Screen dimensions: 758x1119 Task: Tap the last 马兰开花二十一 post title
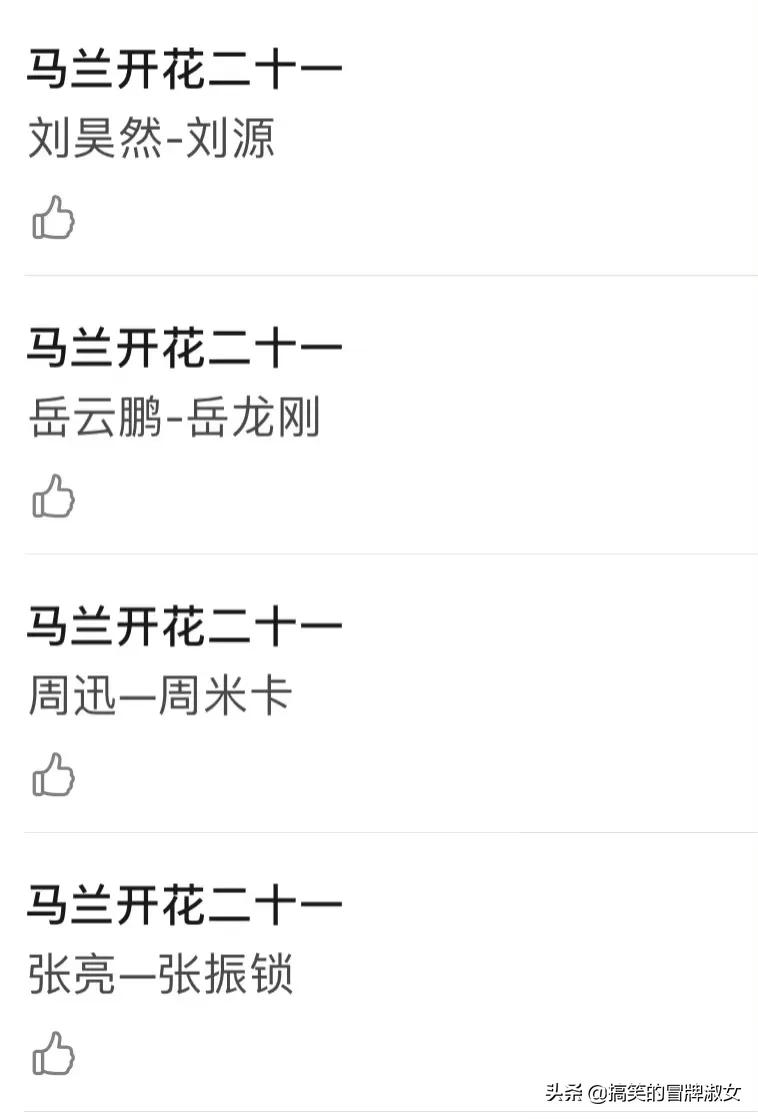click(x=186, y=902)
